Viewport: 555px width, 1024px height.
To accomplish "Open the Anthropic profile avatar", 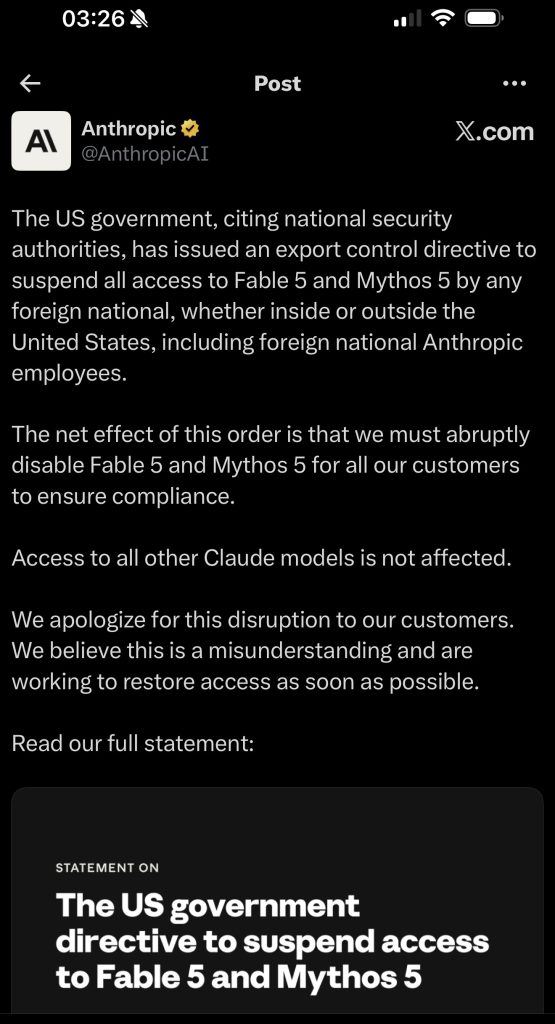I will click(x=41, y=140).
